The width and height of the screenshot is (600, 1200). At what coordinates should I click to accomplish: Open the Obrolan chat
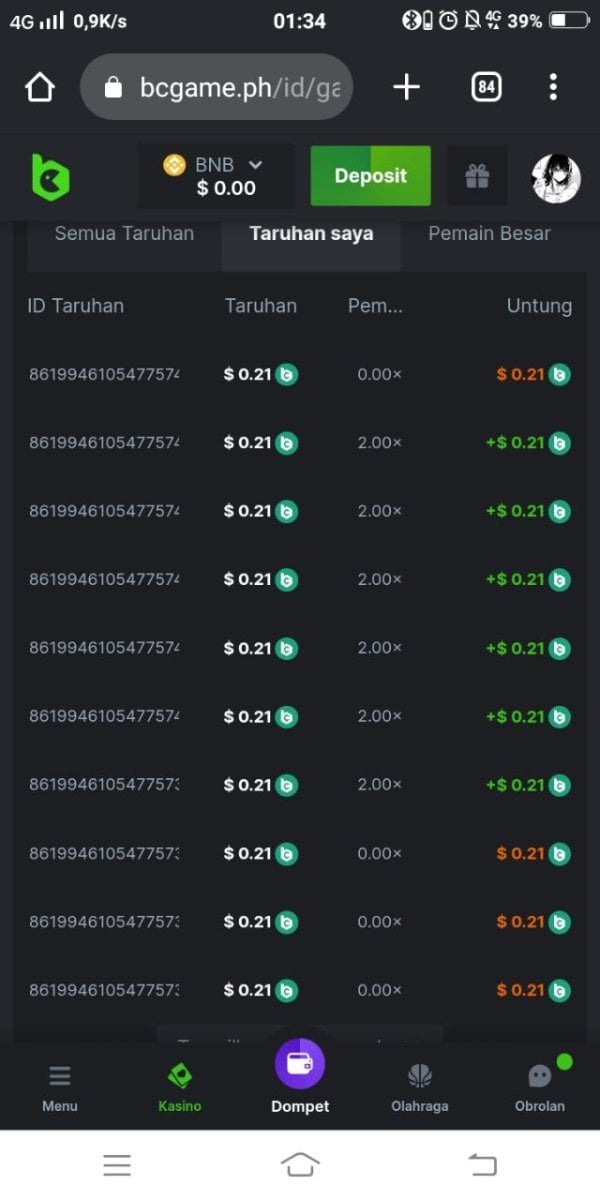pyautogui.click(x=540, y=1087)
